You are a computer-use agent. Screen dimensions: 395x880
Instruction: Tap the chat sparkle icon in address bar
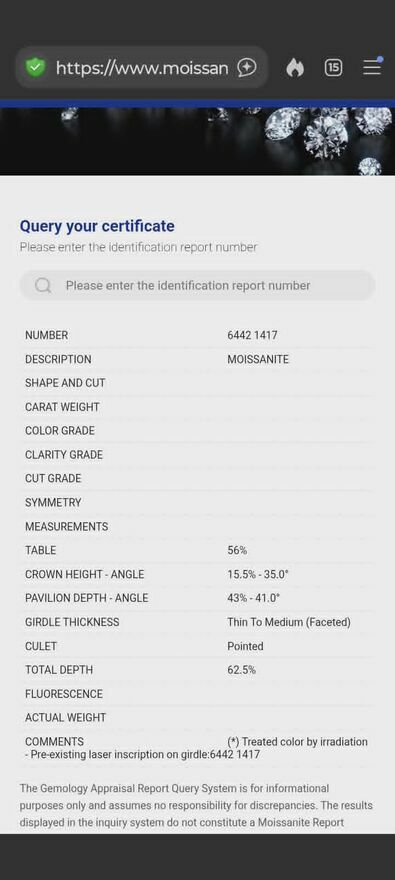[x=247, y=68]
